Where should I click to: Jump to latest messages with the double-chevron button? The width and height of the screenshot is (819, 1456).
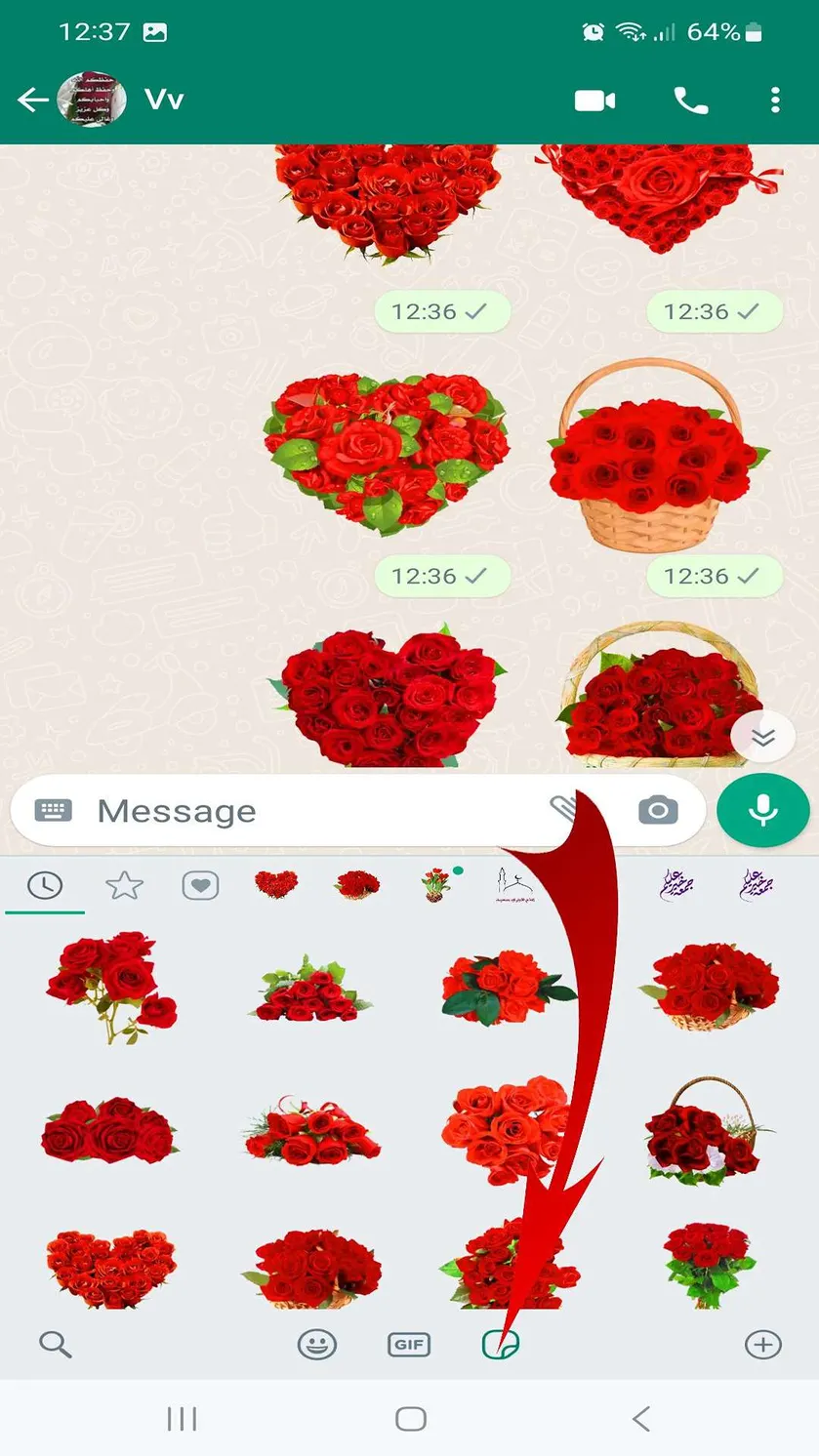pos(763,738)
